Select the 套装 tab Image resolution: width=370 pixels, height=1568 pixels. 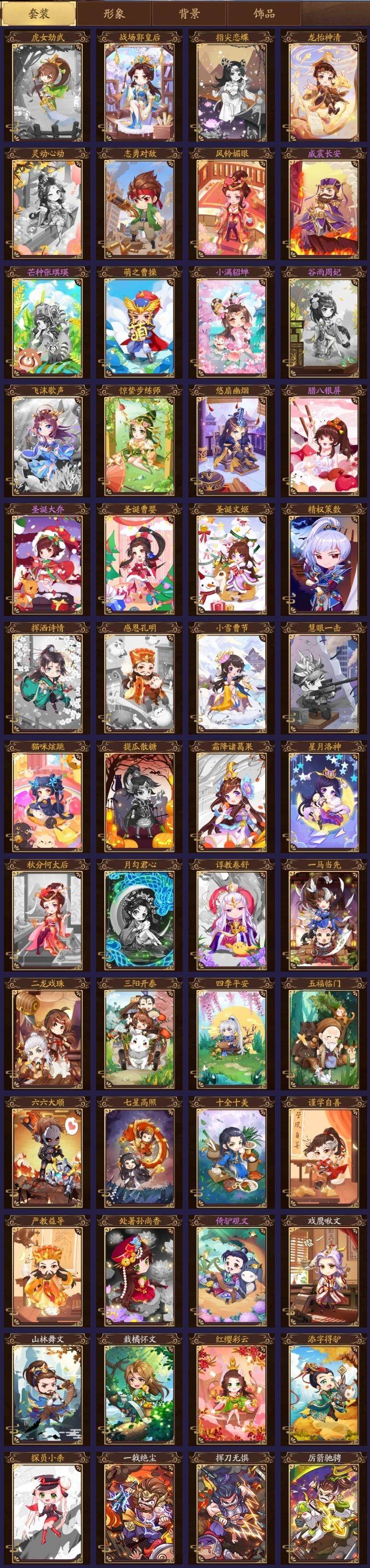(x=38, y=13)
